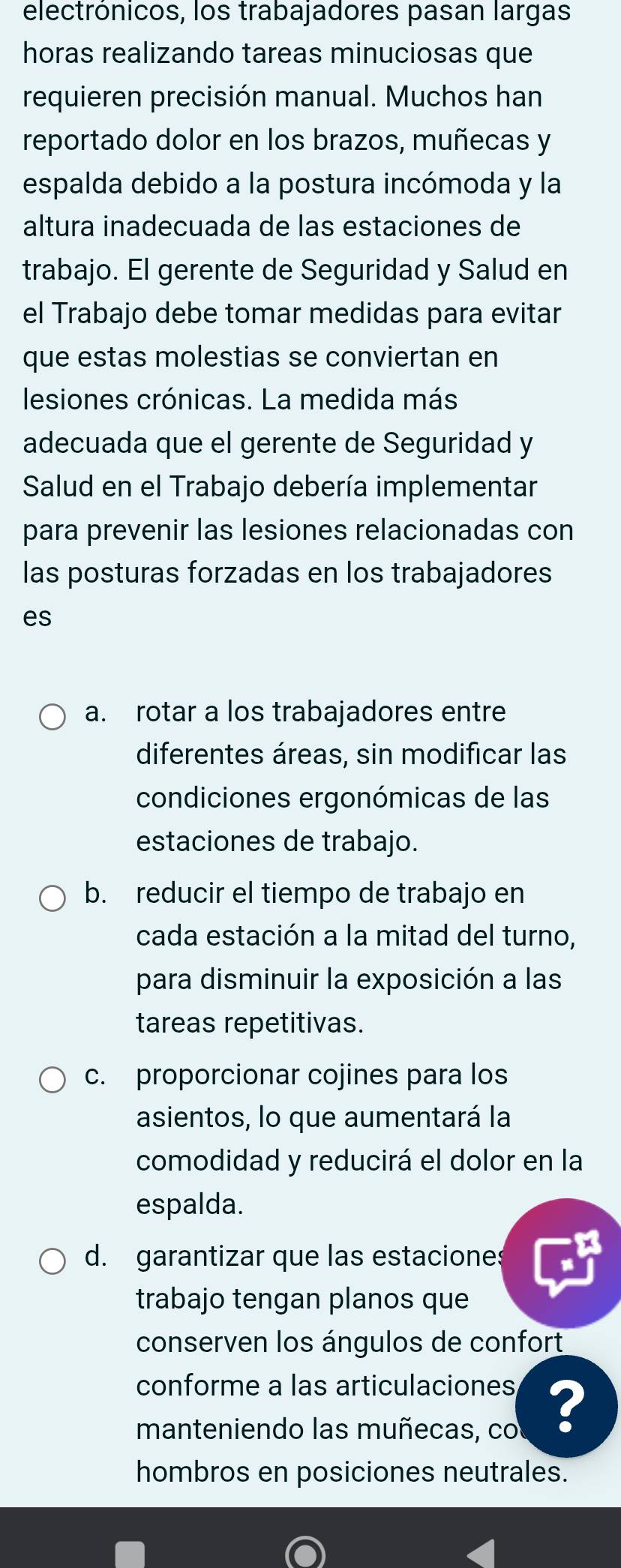The height and width of the screenshot is (1568, 621).
Task: Select option a about rotating workers
Action: coord(52,716)
